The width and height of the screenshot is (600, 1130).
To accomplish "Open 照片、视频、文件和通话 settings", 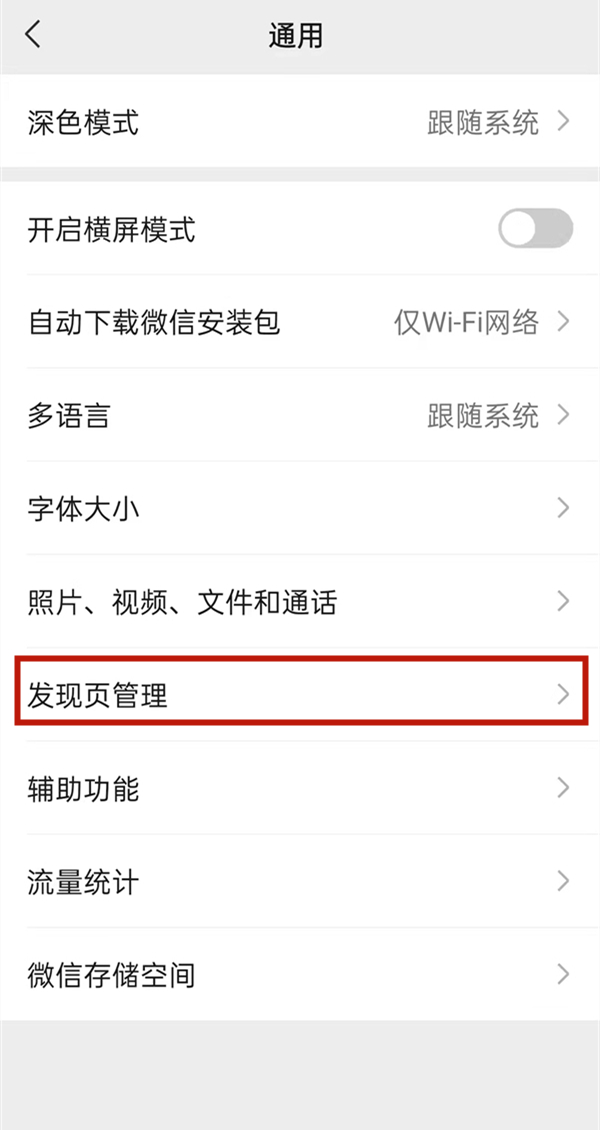I will point(300,602).
